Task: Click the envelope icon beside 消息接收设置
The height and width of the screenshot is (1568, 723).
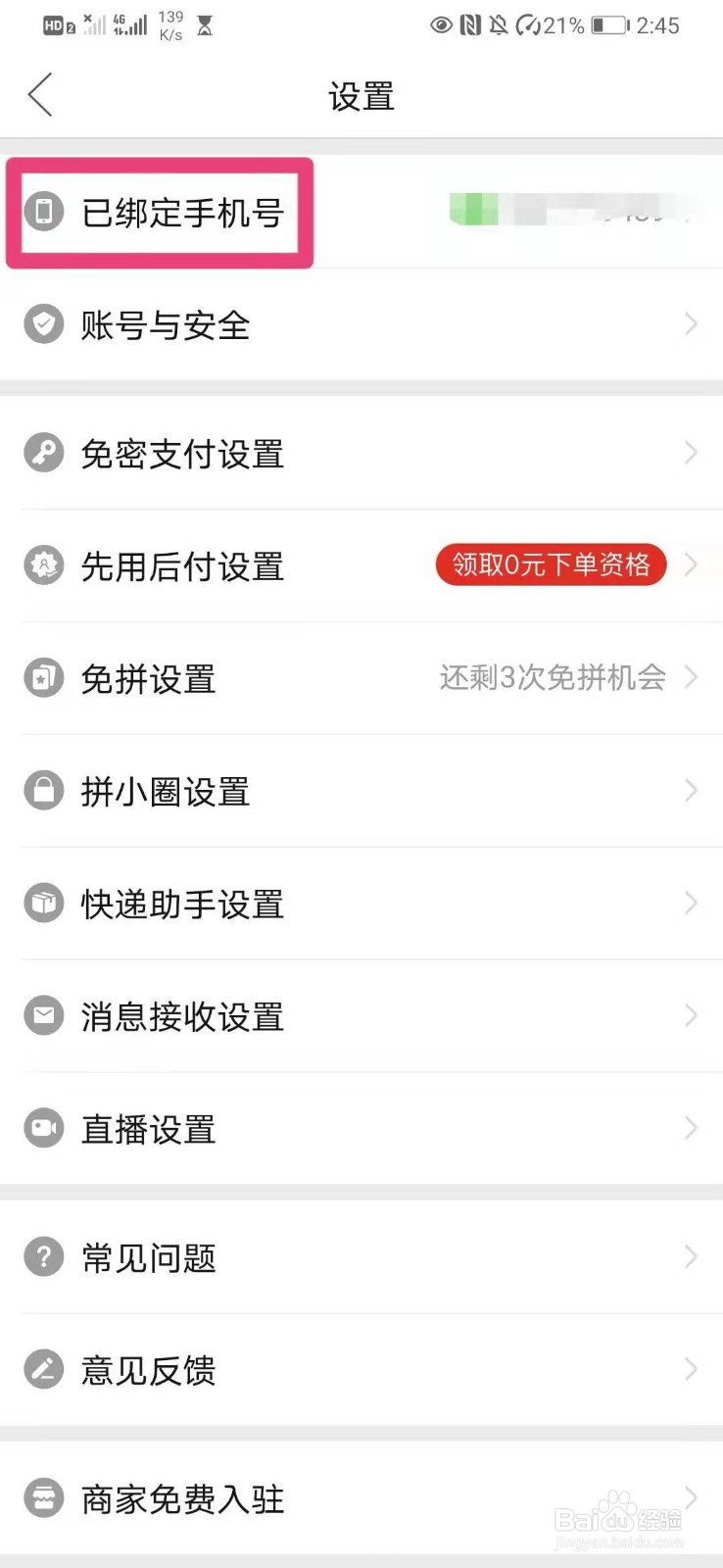Action: pos(43,1015)
